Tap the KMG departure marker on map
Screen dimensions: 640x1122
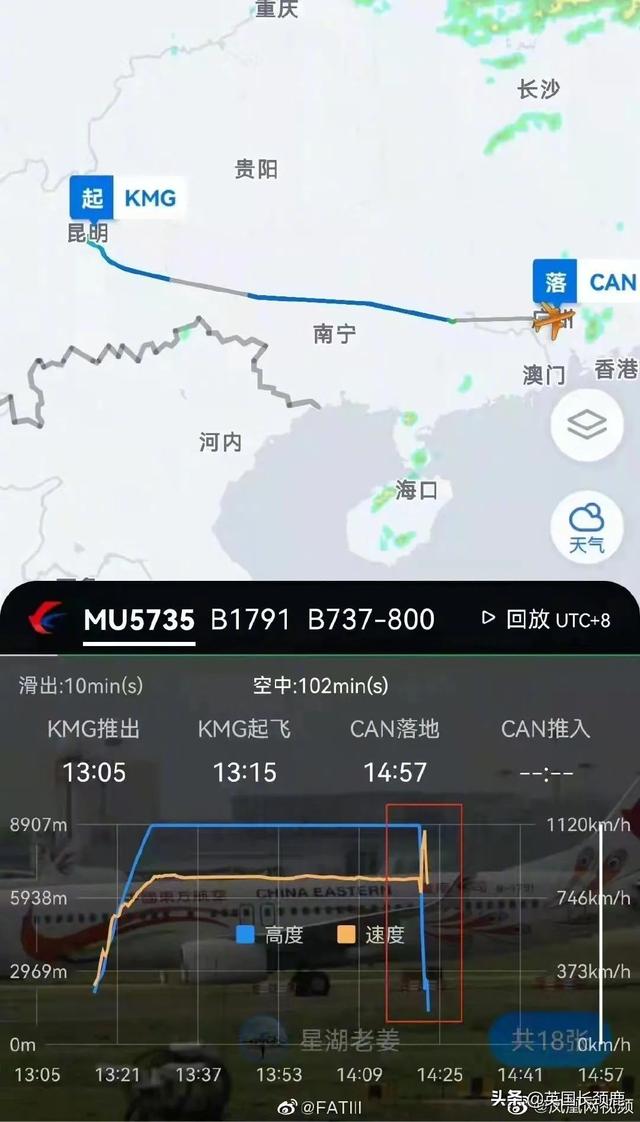(126, 197)
